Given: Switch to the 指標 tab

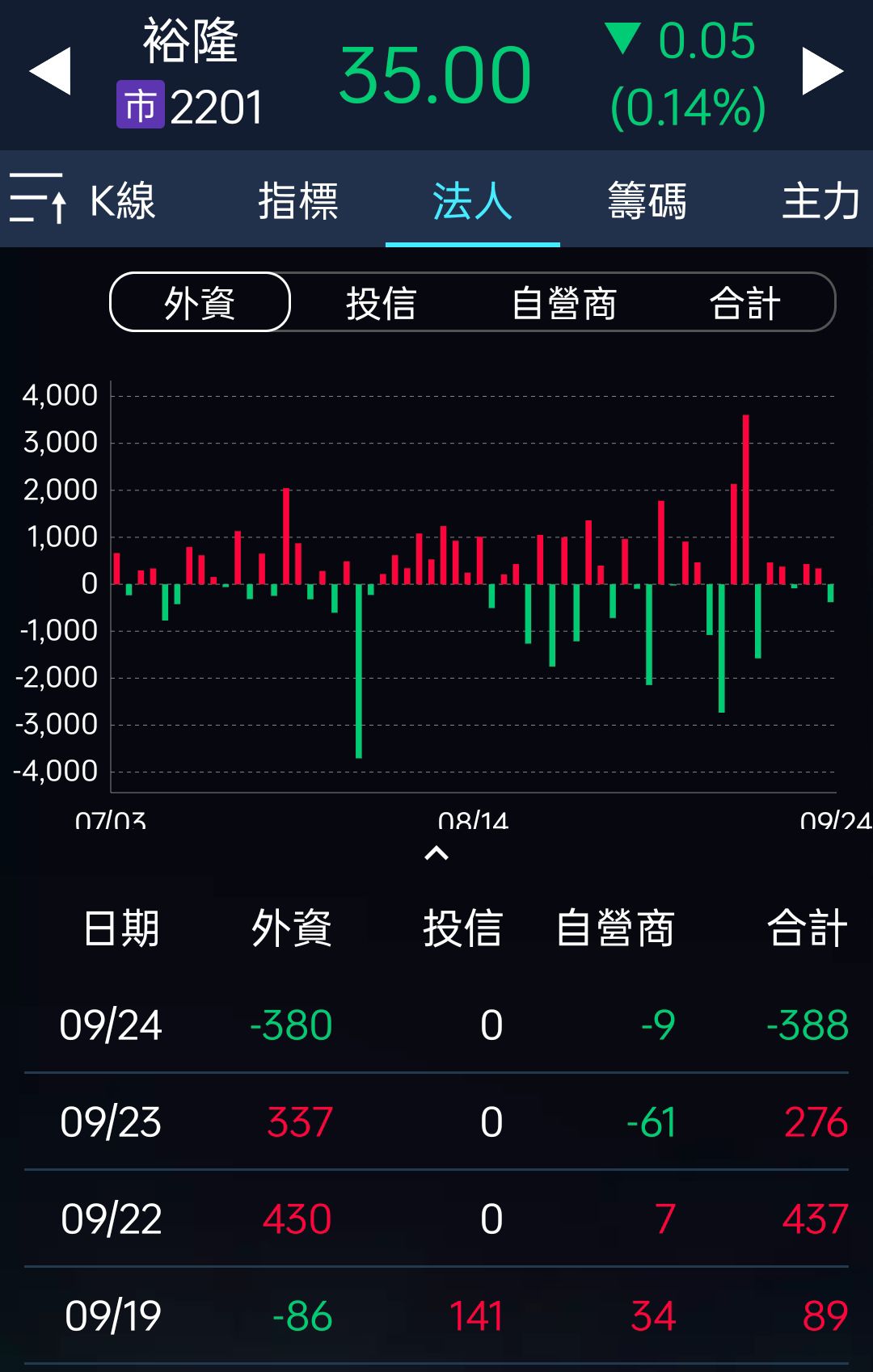Looking at the screenshot, I should coord(298,201).
